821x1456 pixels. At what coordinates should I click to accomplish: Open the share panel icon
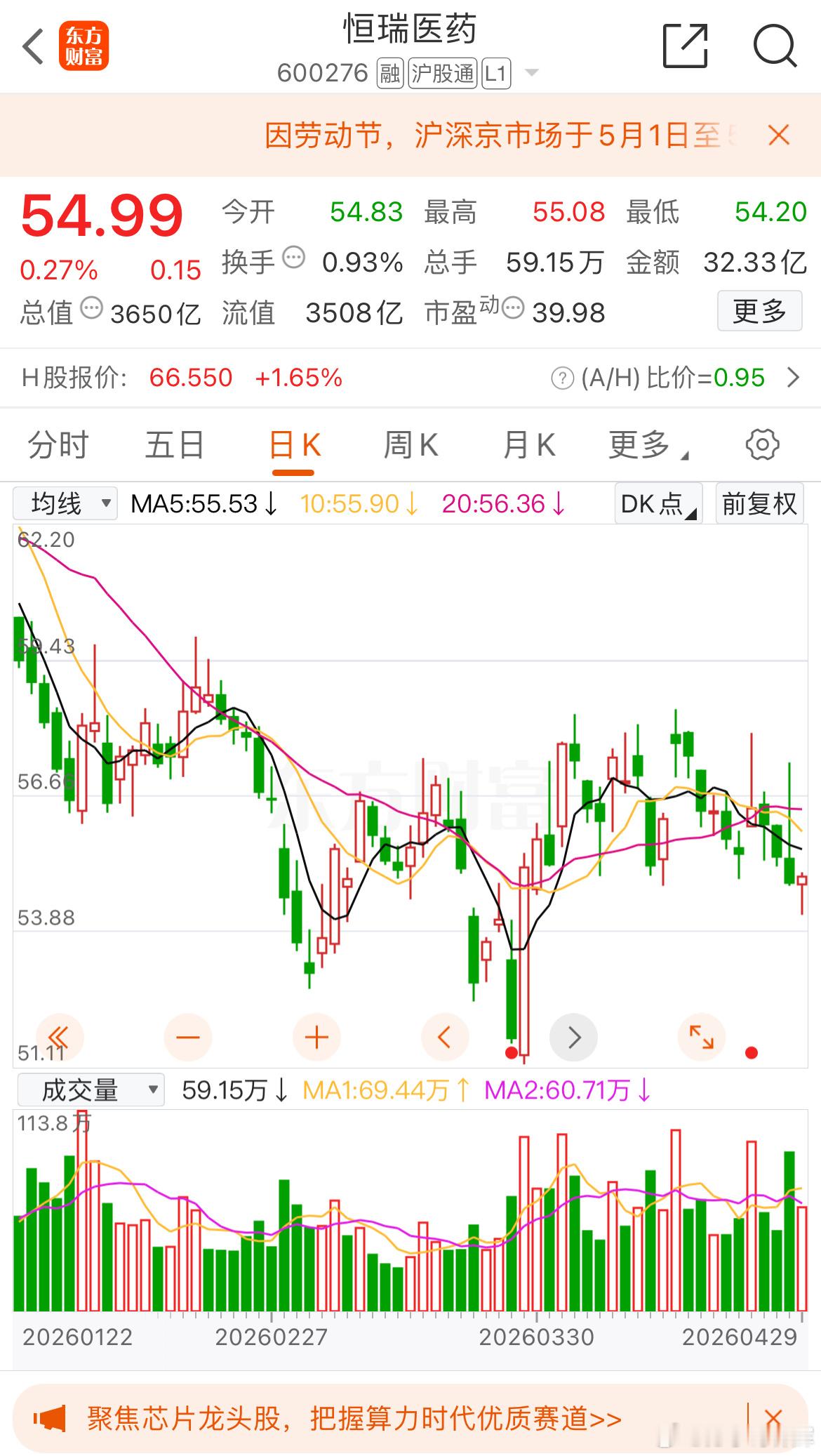click(x=684, y=45)
